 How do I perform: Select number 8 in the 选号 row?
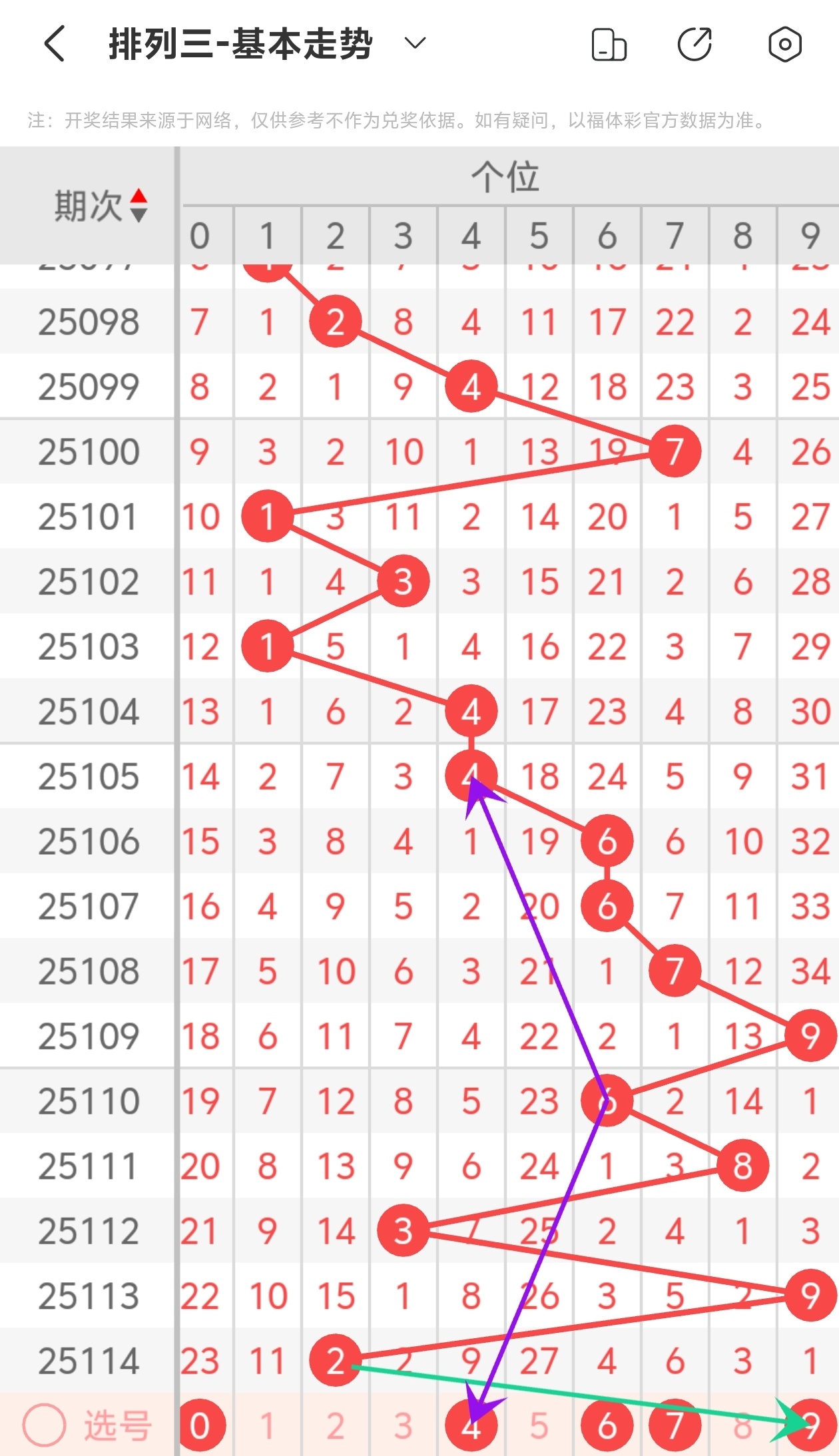click(x=743, y=1426)
